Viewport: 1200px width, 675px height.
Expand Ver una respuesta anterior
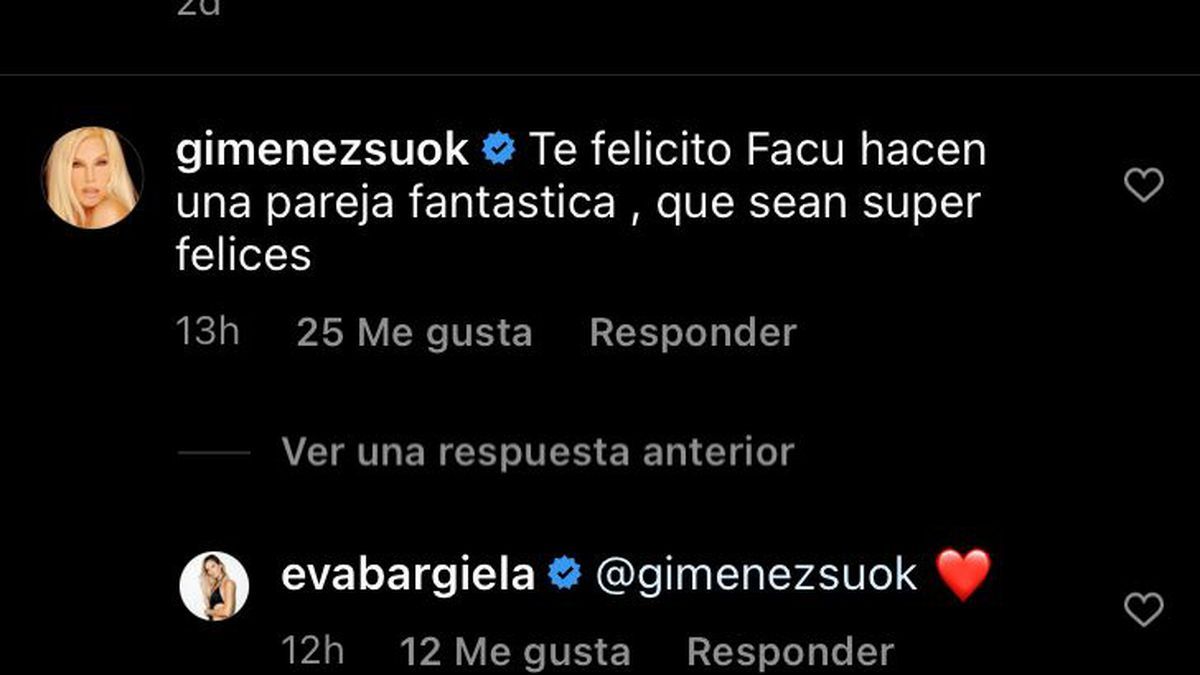click(537, 452)
